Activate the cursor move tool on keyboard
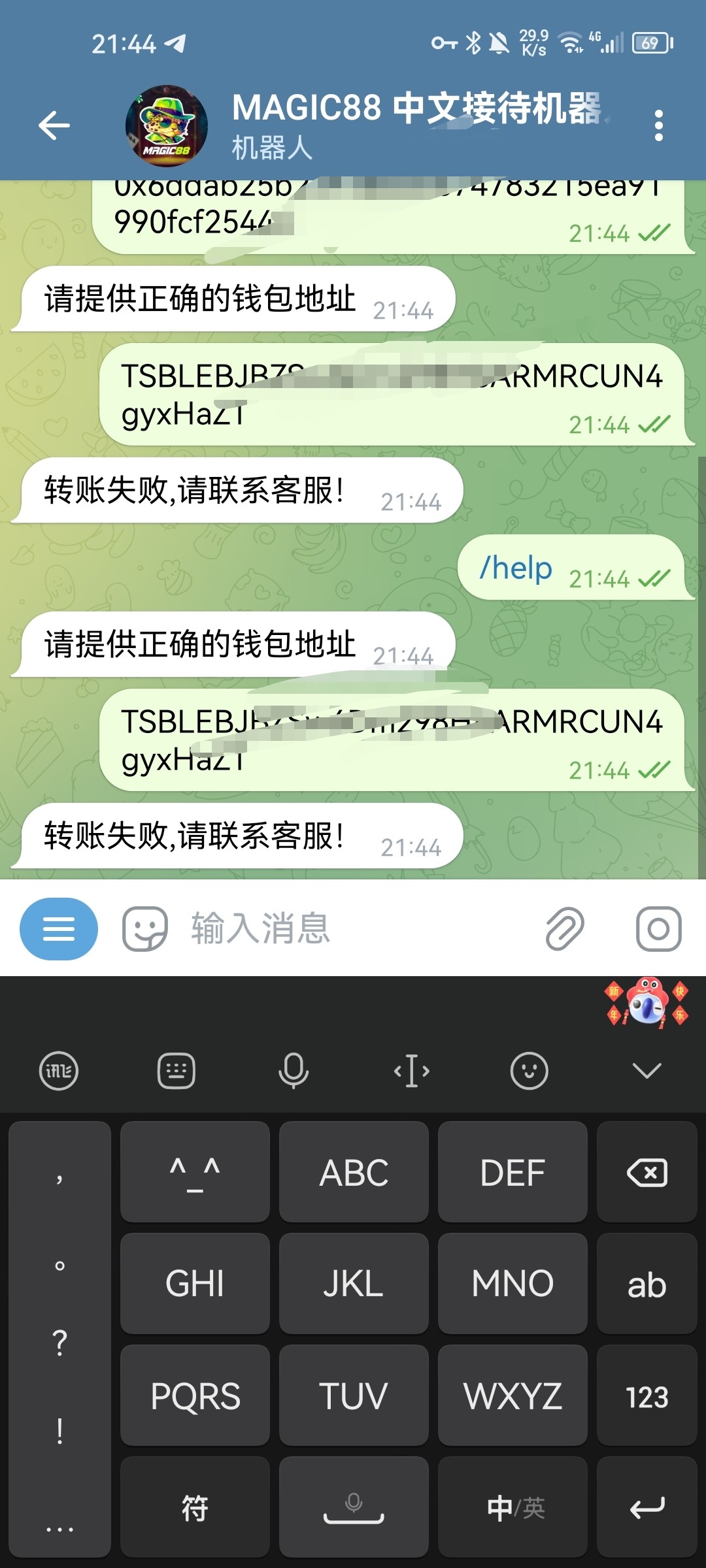The width and height of the screenshot is (706, 1568). tap(411, 1071)
